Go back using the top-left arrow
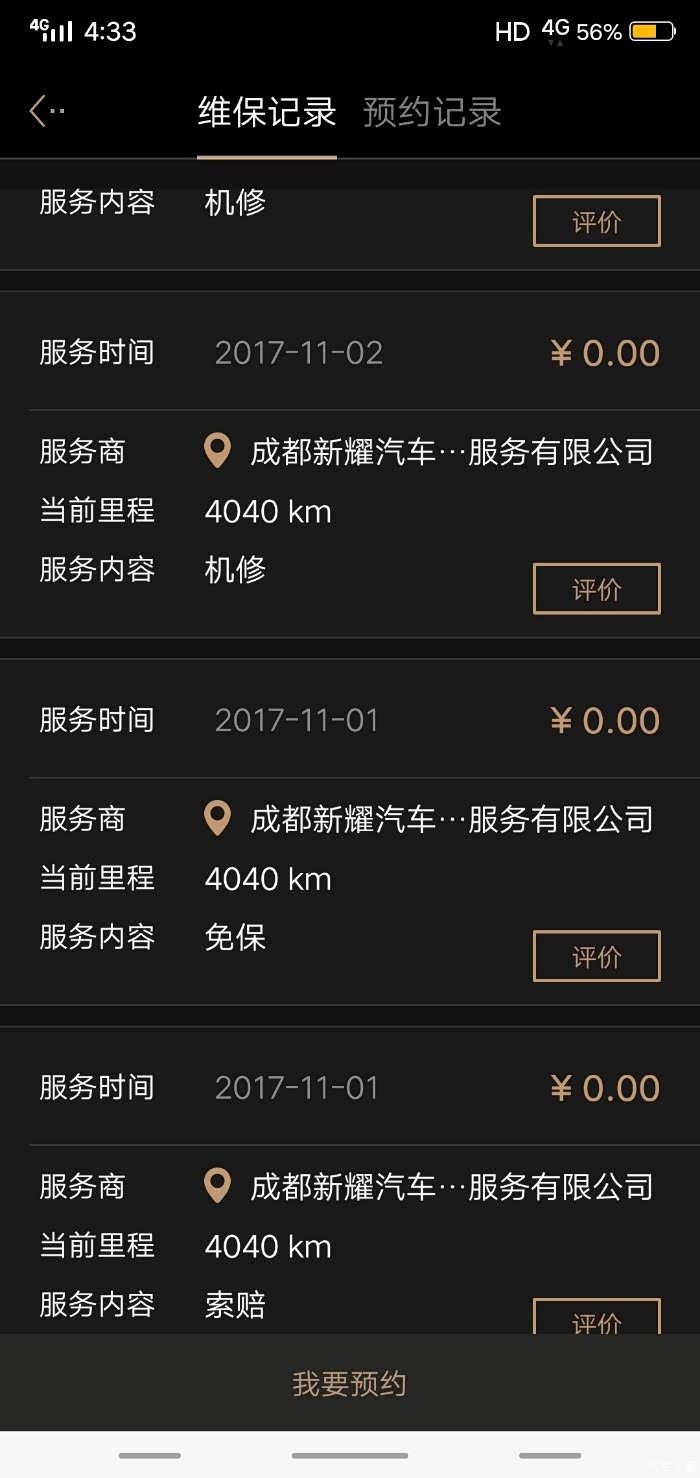700x1478 pixels. pos(45,111)
